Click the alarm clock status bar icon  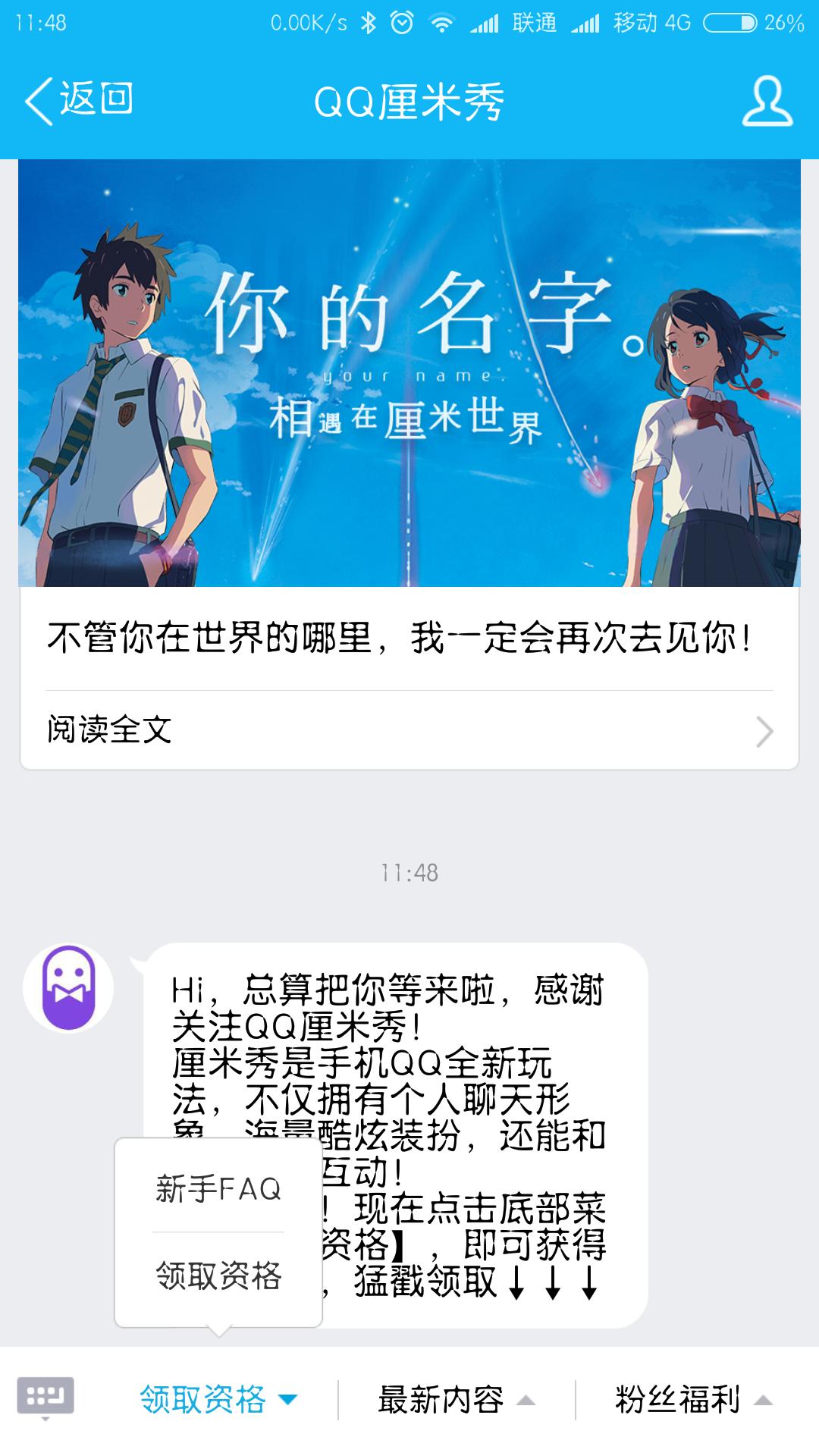[400, 23]
